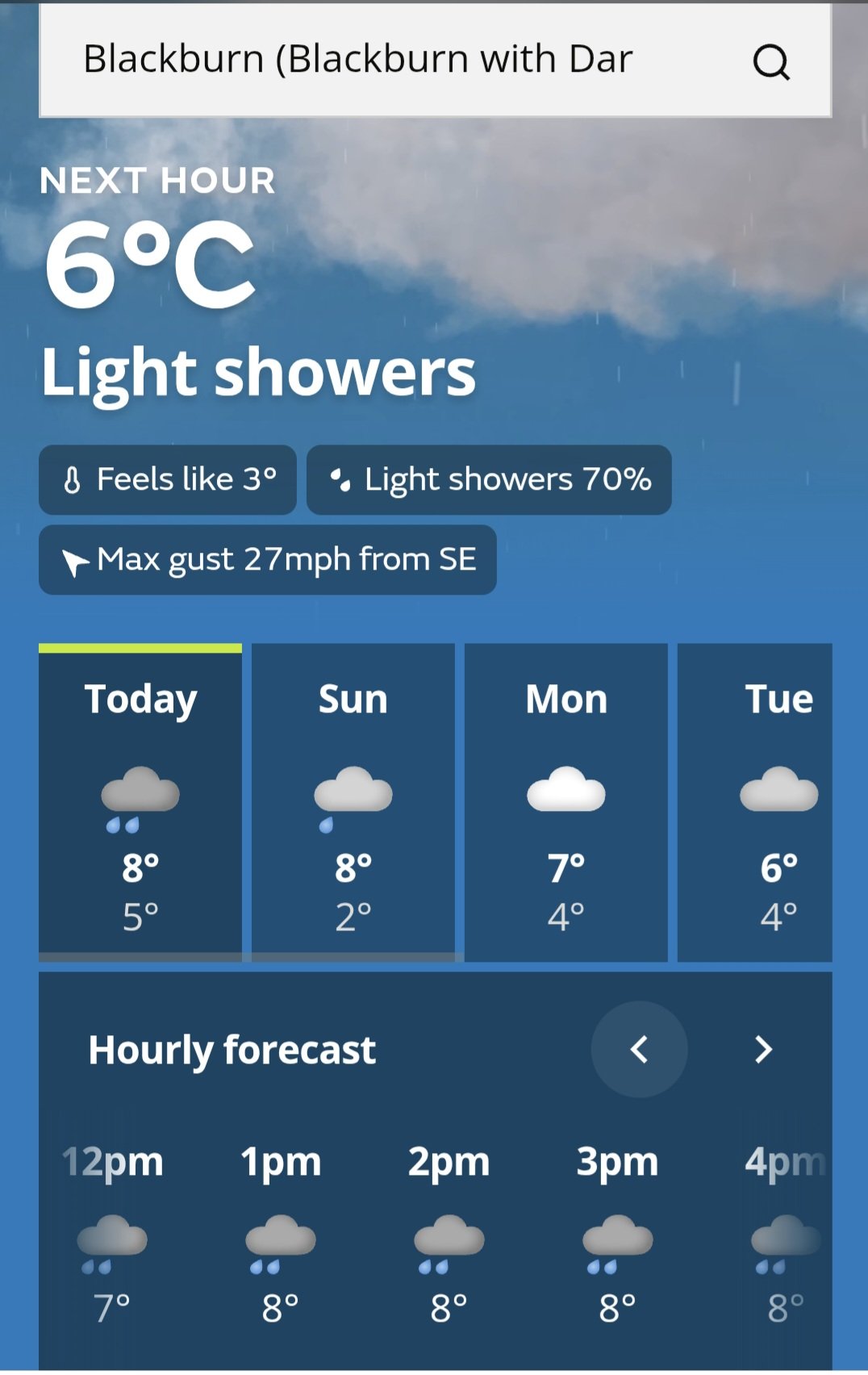This screenshot has width=868, height=1375.
Task: Open the Max gust 27mph chip
Action: pos(268,559)
